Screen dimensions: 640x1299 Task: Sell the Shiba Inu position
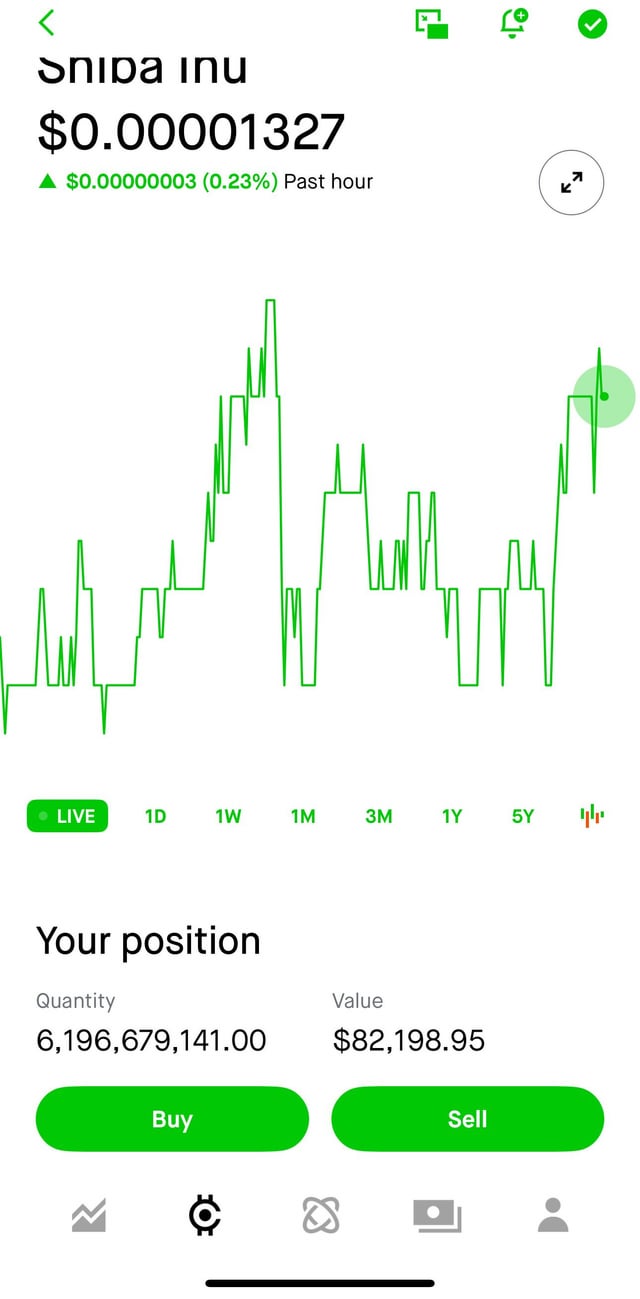click(x=467, y=1119)
